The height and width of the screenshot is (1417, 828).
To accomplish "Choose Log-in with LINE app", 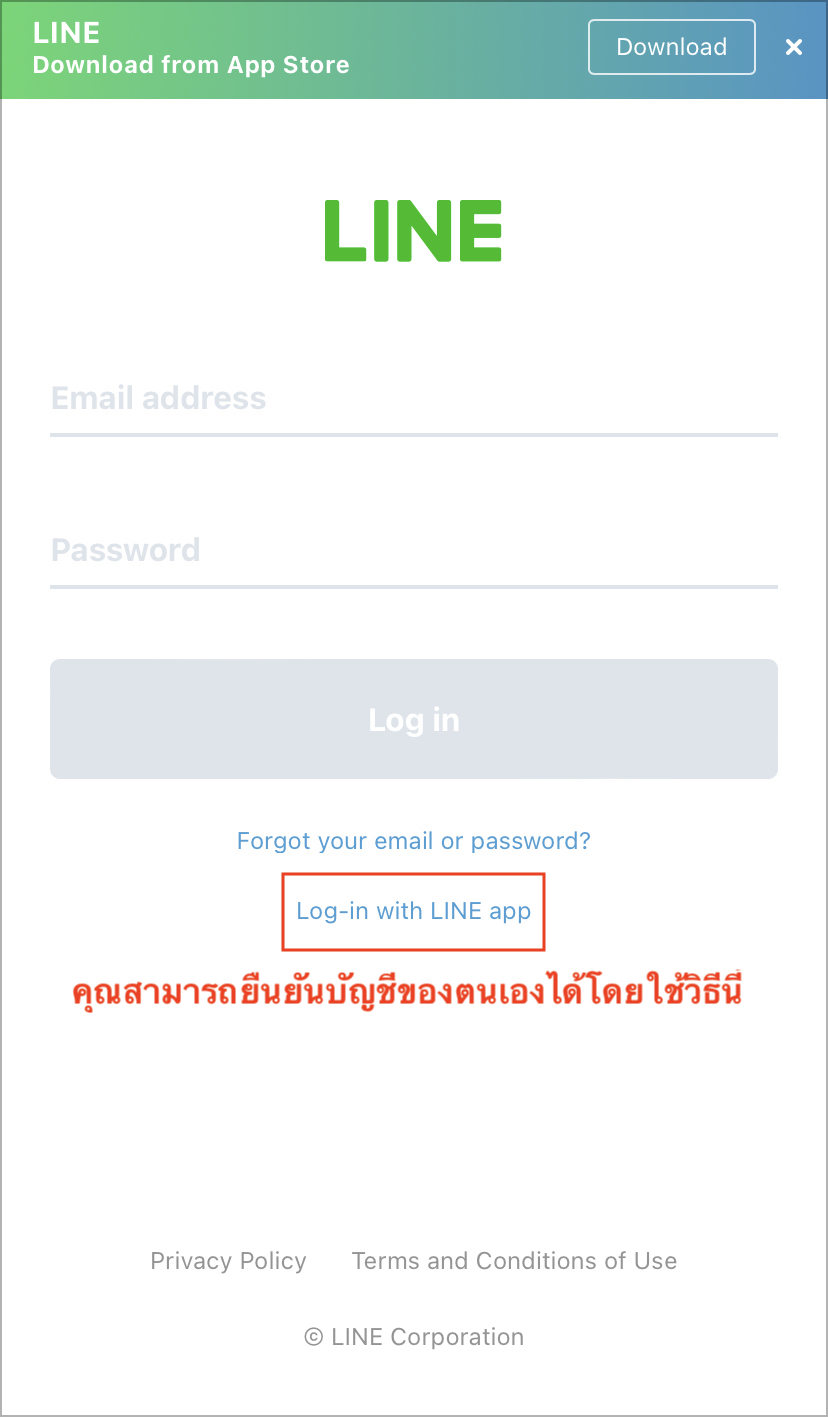I will (x=414, y=911).
